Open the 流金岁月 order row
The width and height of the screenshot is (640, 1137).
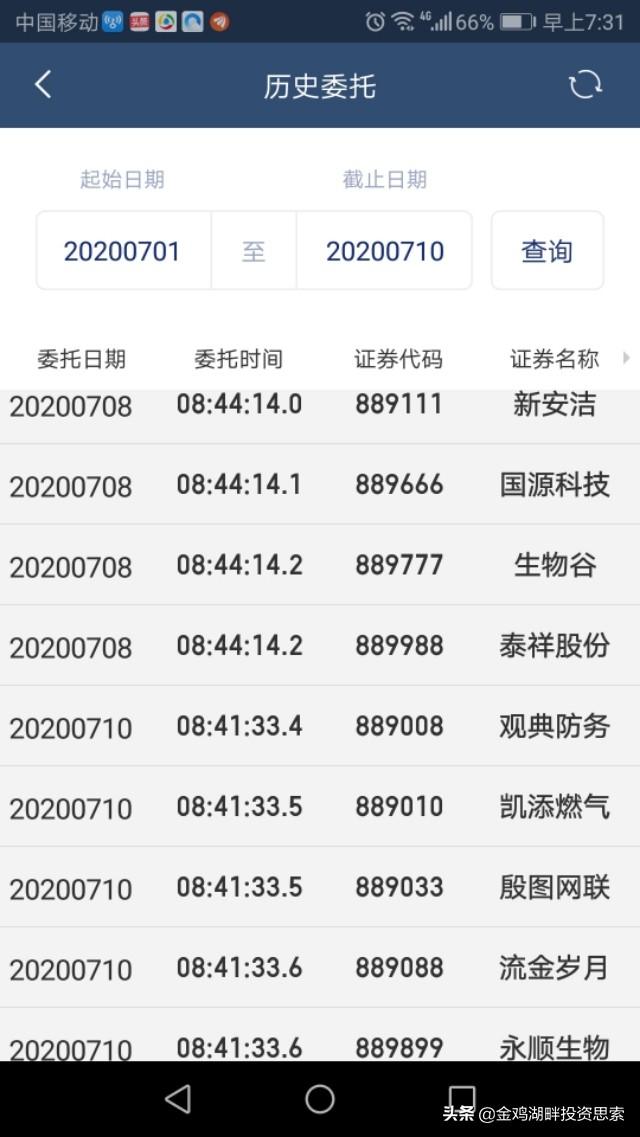tap(320, 967)
